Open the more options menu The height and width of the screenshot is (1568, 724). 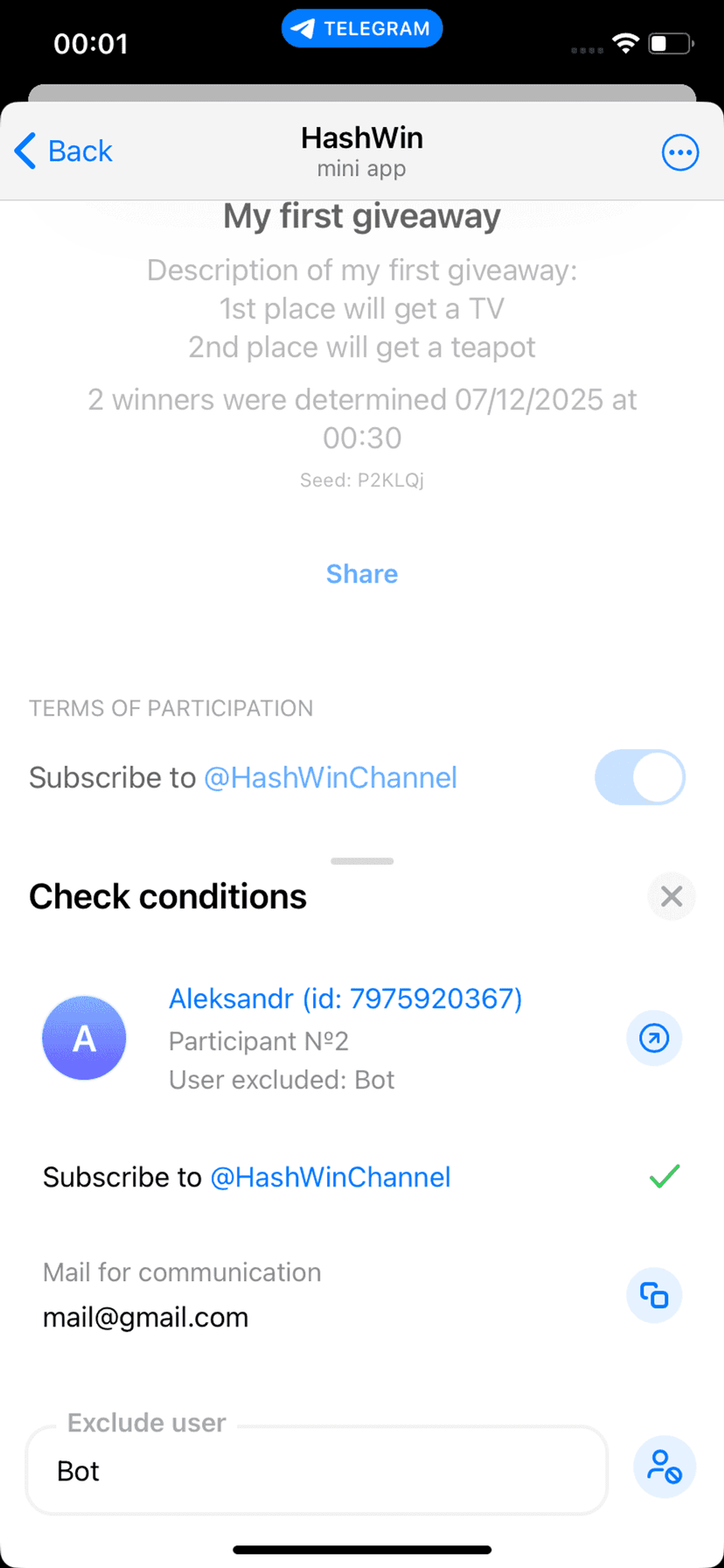tap(679, 153)
